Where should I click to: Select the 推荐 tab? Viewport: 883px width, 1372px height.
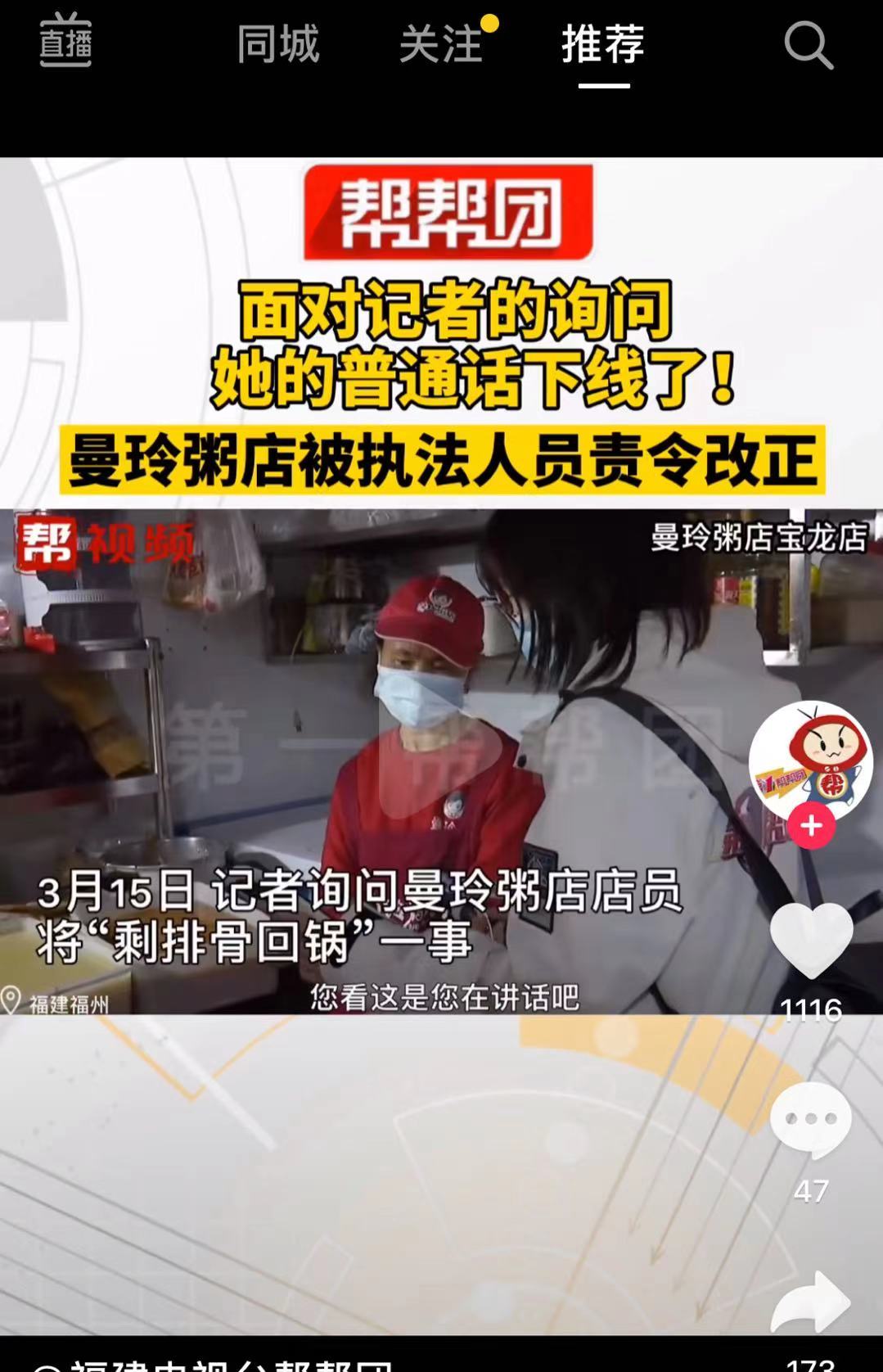[603, 44]
